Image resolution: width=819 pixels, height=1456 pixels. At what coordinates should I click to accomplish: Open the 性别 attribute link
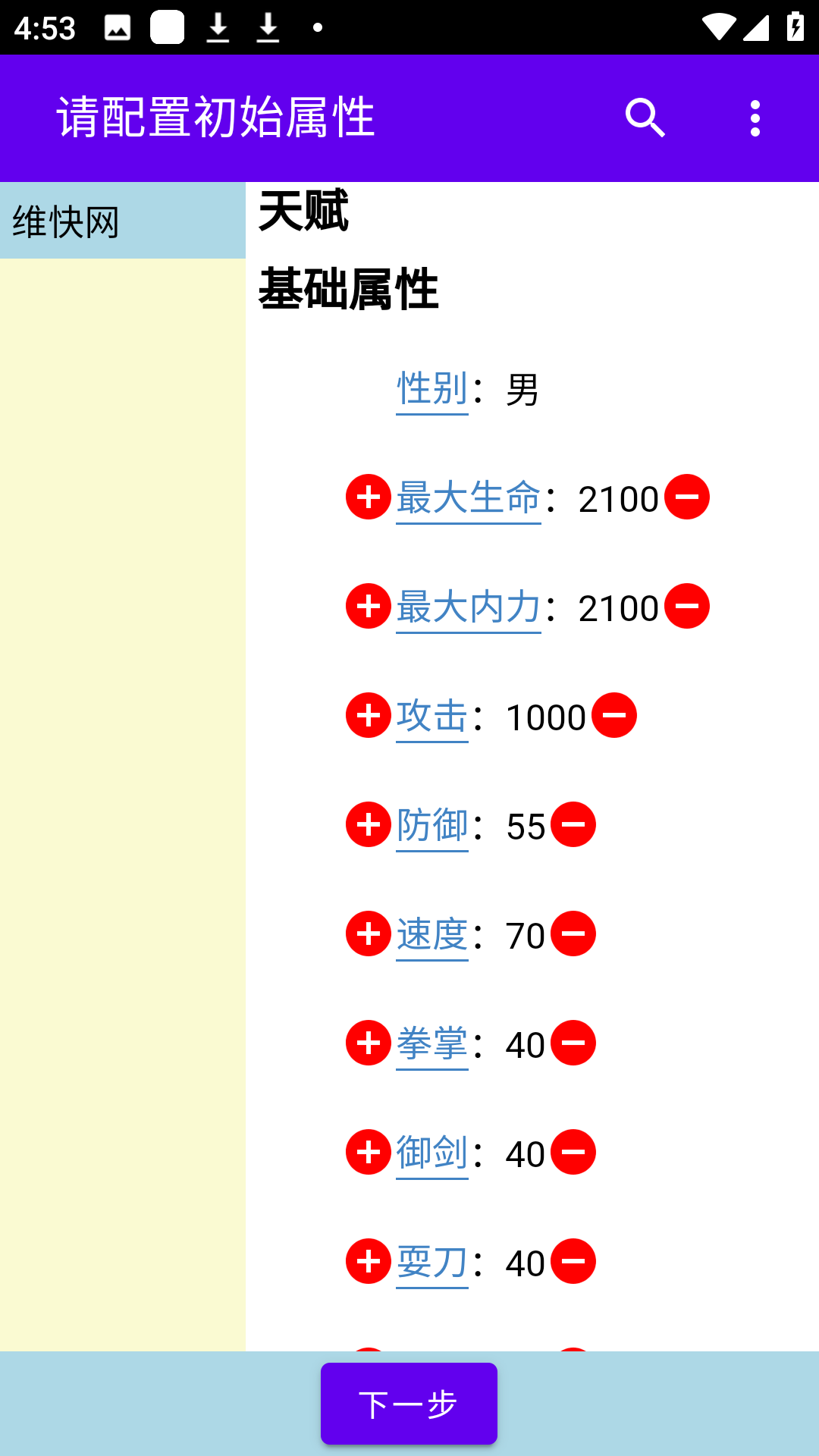click(x=432, y=390)
